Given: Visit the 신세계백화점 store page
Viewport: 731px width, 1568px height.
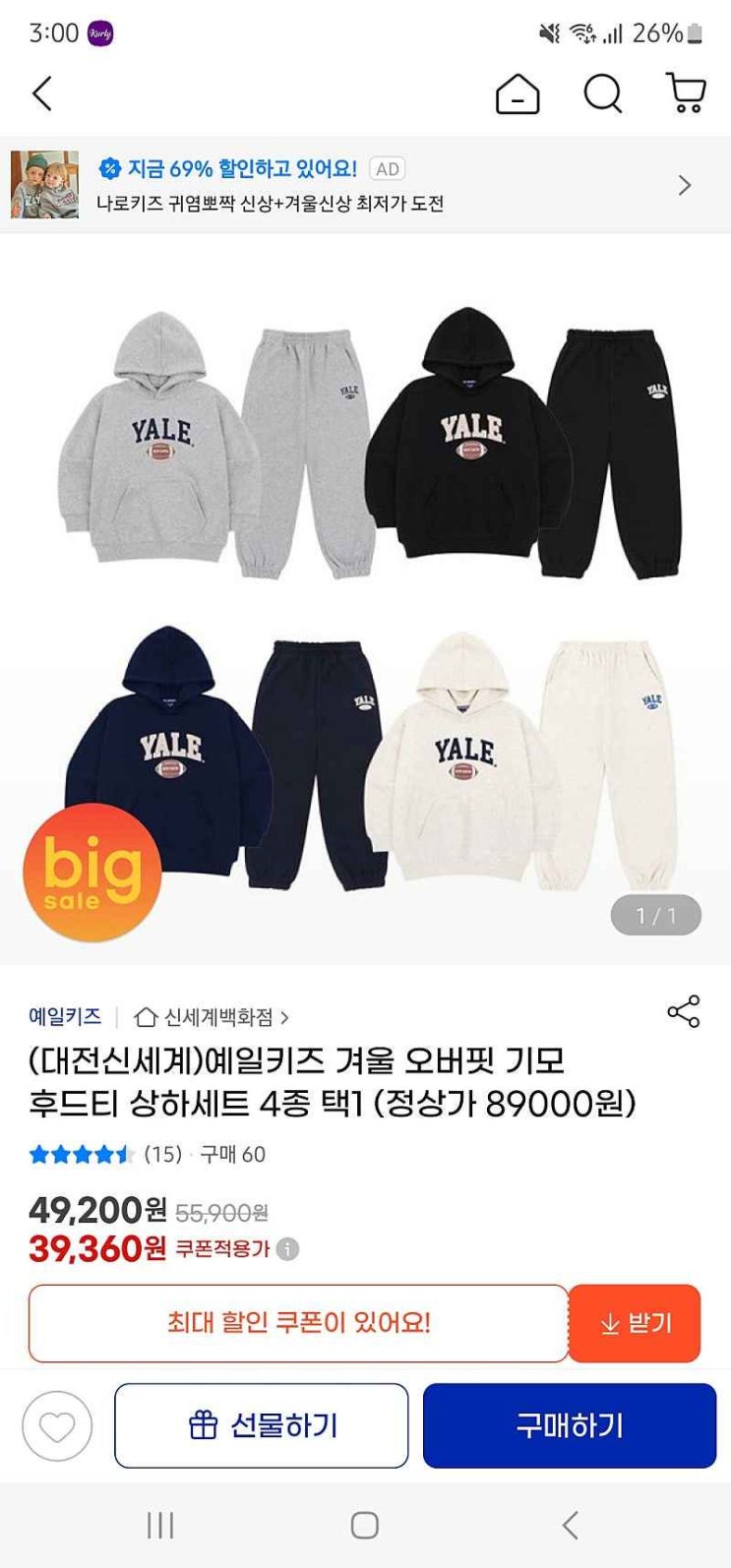Looking at the screenshot, I should tap(213, 1017).
